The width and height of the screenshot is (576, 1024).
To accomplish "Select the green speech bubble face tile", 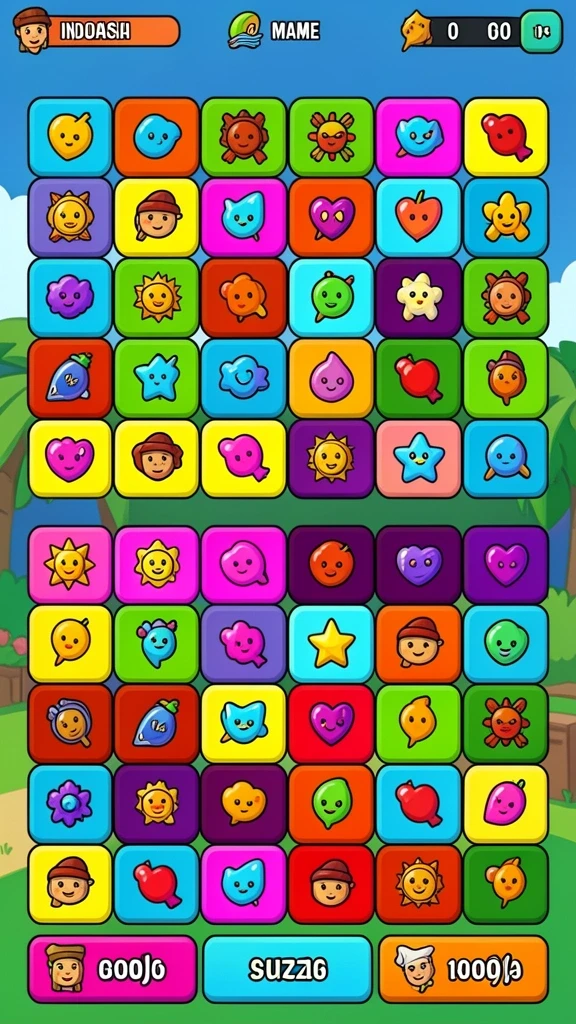I will point(331,298).
